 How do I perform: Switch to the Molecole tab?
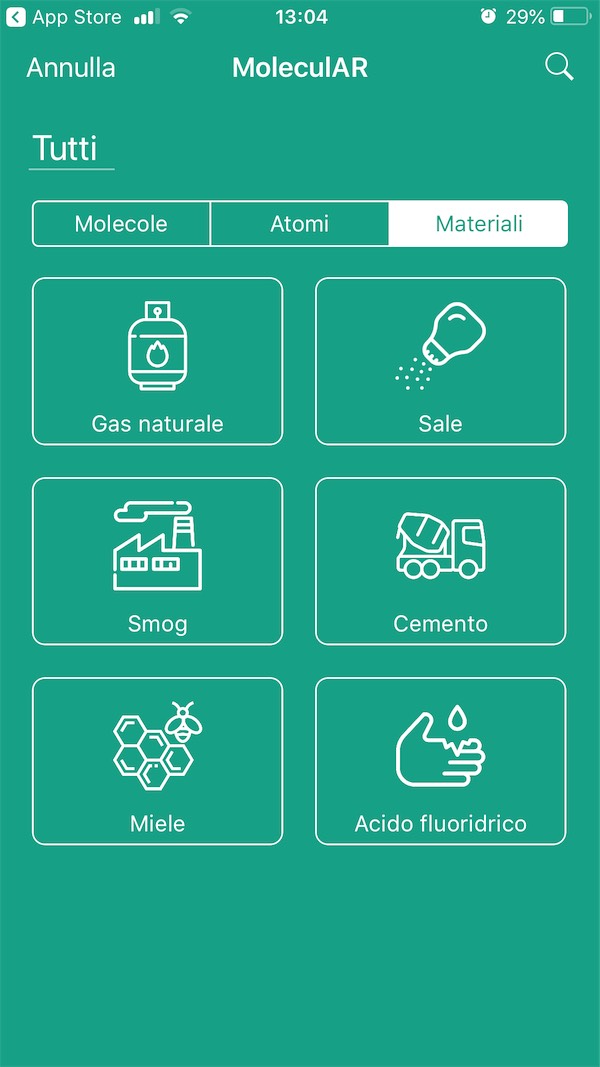(x=121, y=224)
